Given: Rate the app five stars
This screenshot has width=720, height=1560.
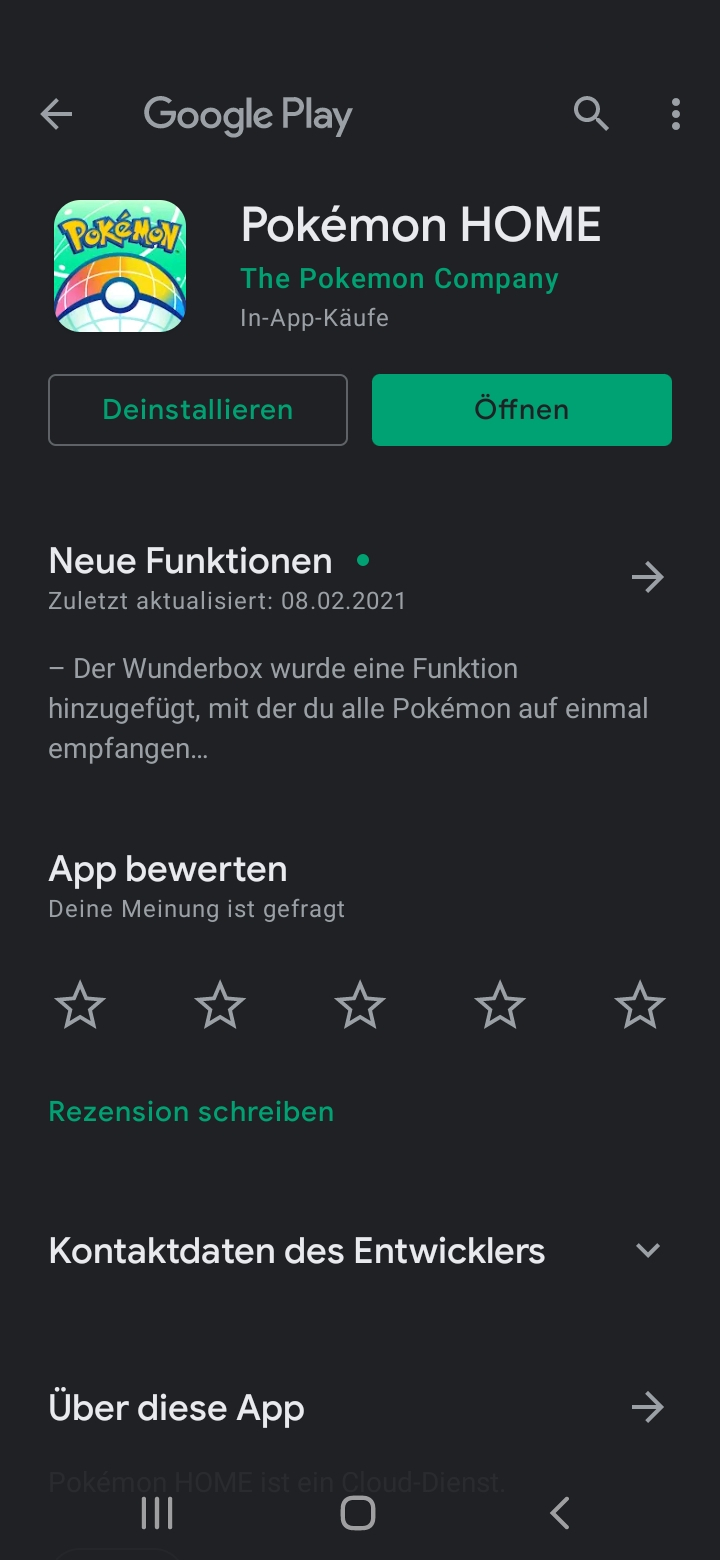Looking at the screenshot, I should point(640,1005).
